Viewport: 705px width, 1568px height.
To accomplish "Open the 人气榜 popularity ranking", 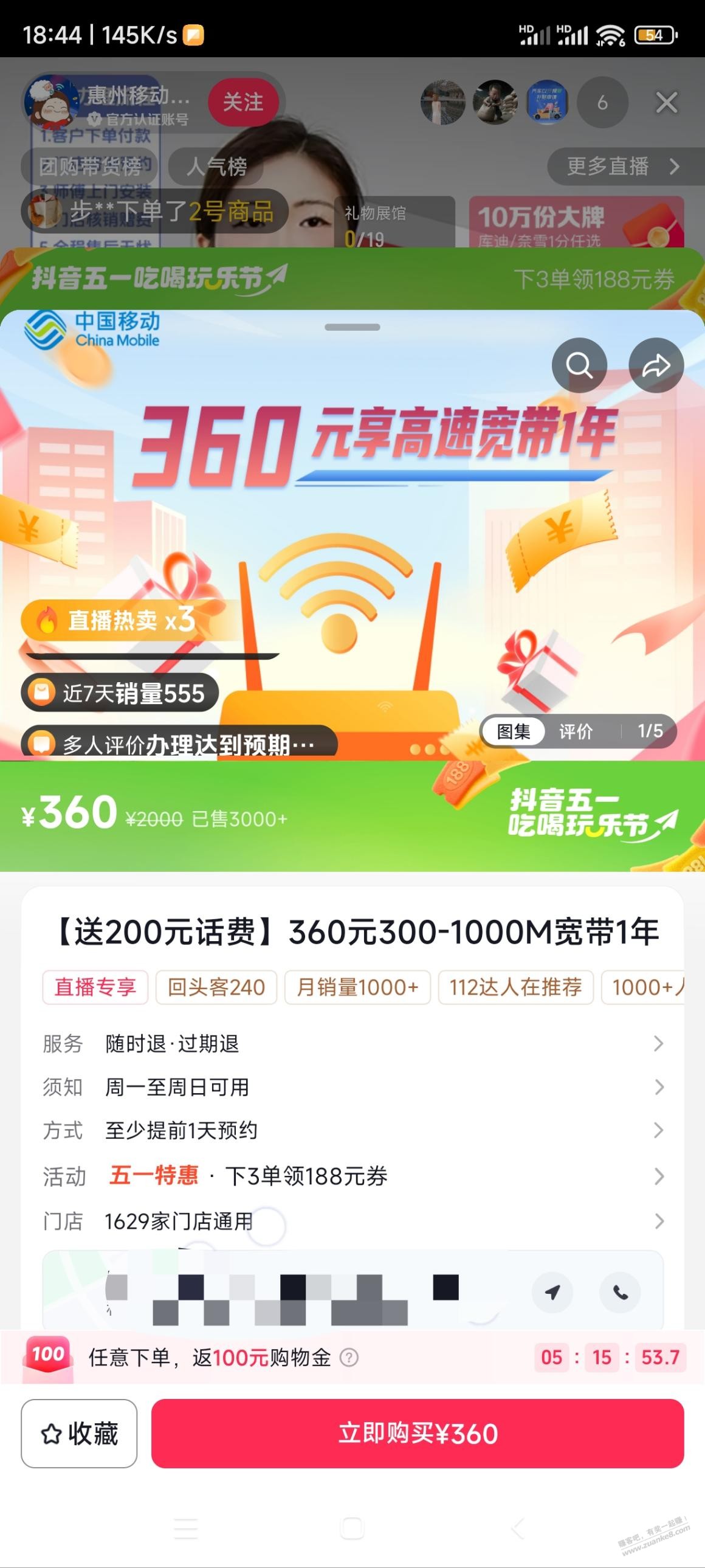I will (x=216, y=166).
